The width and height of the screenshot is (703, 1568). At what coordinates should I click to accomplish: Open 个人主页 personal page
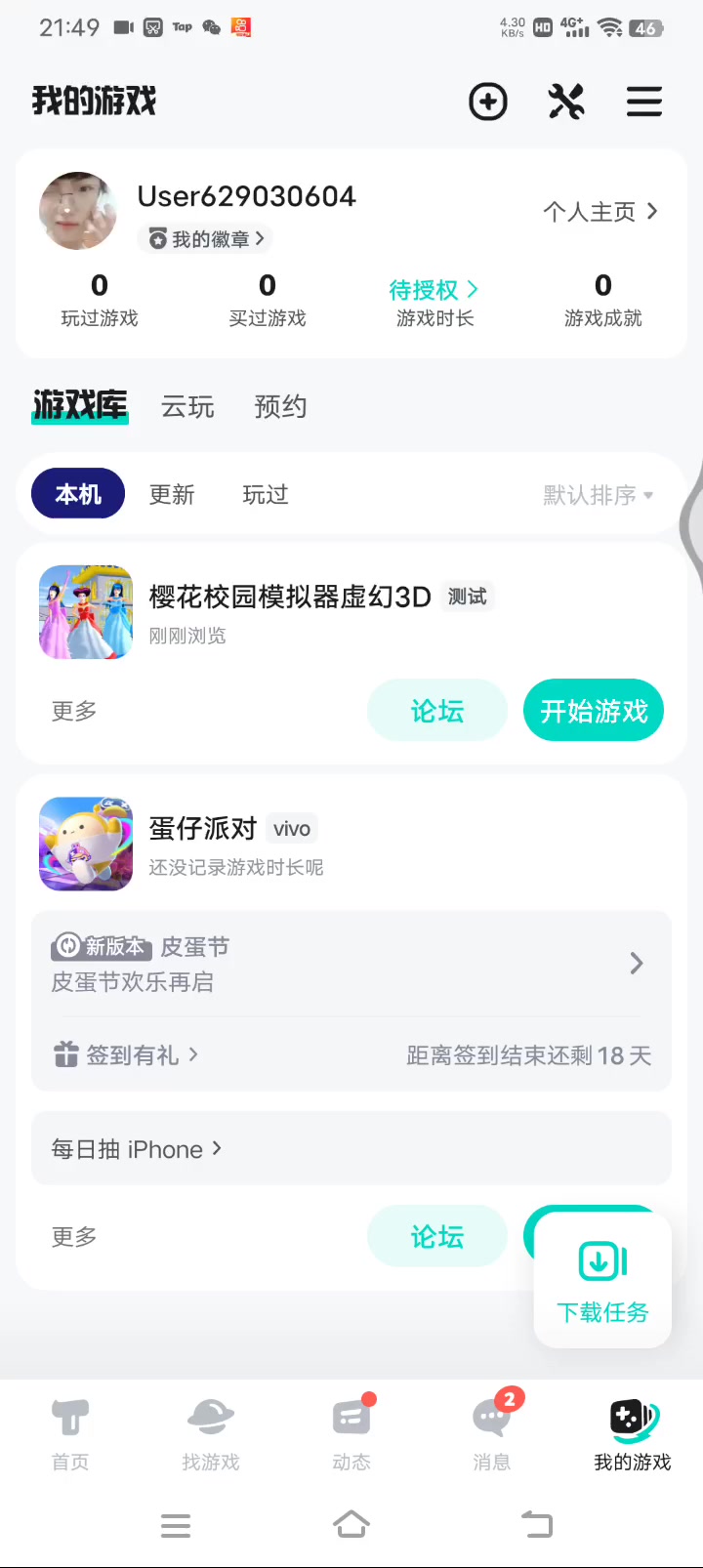coord(600,212)
